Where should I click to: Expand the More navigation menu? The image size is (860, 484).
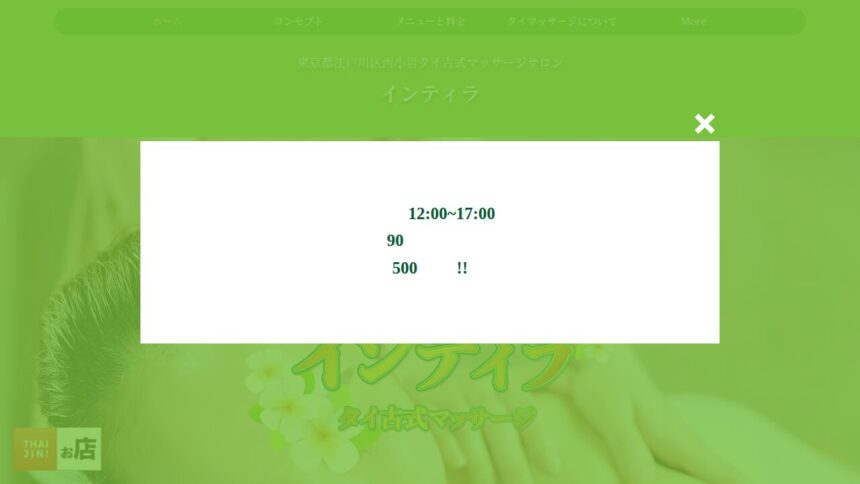[x=693, y=21]
